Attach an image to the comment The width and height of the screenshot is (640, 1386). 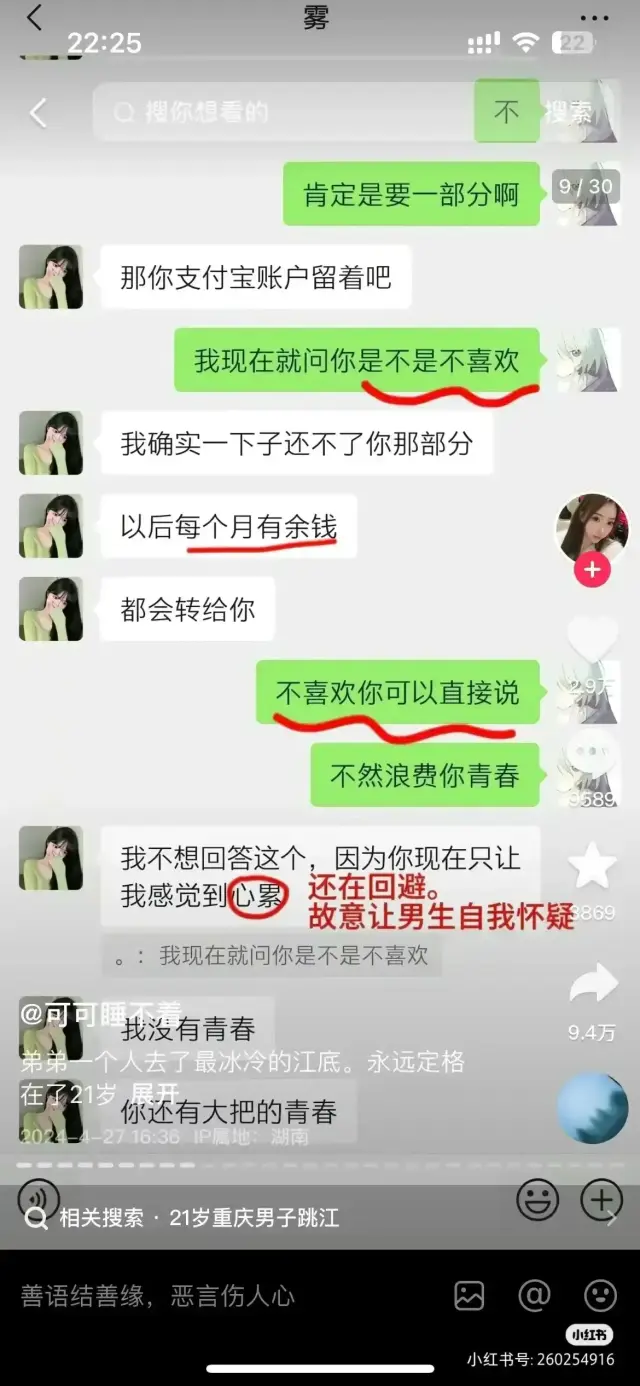(x=469, y=1296)
